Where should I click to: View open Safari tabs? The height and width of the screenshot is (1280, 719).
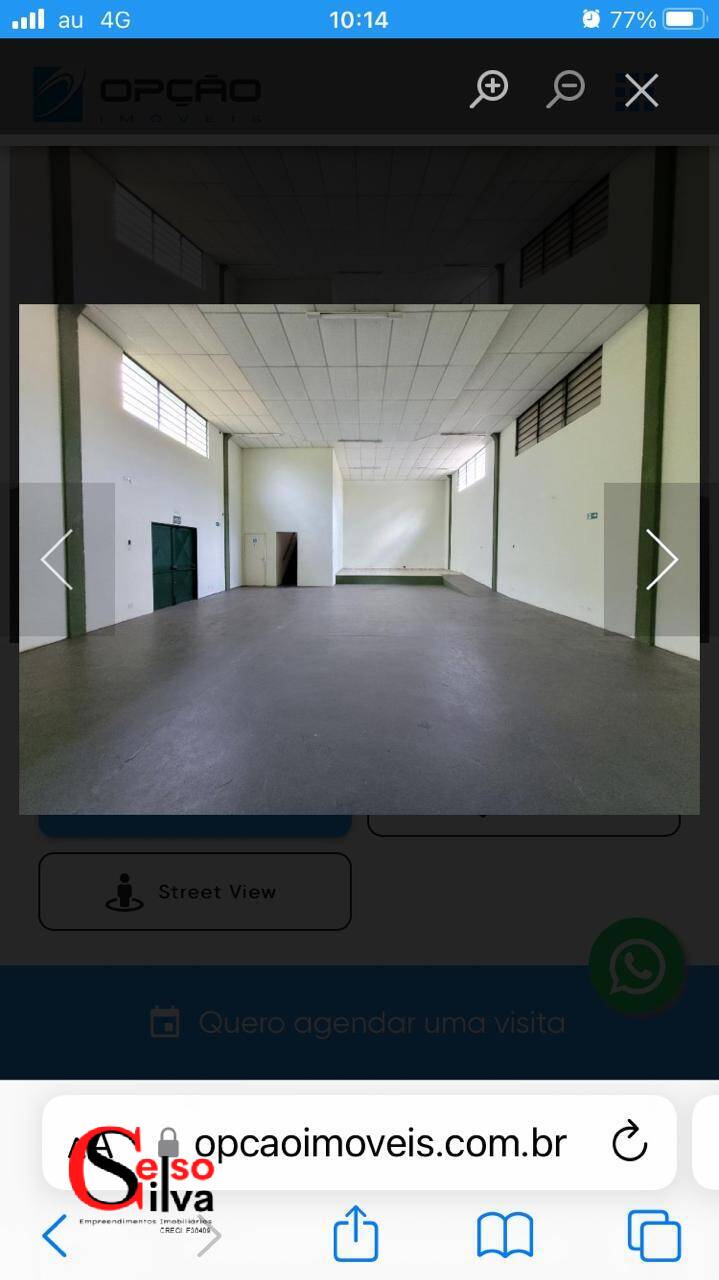click(654, 1236)
